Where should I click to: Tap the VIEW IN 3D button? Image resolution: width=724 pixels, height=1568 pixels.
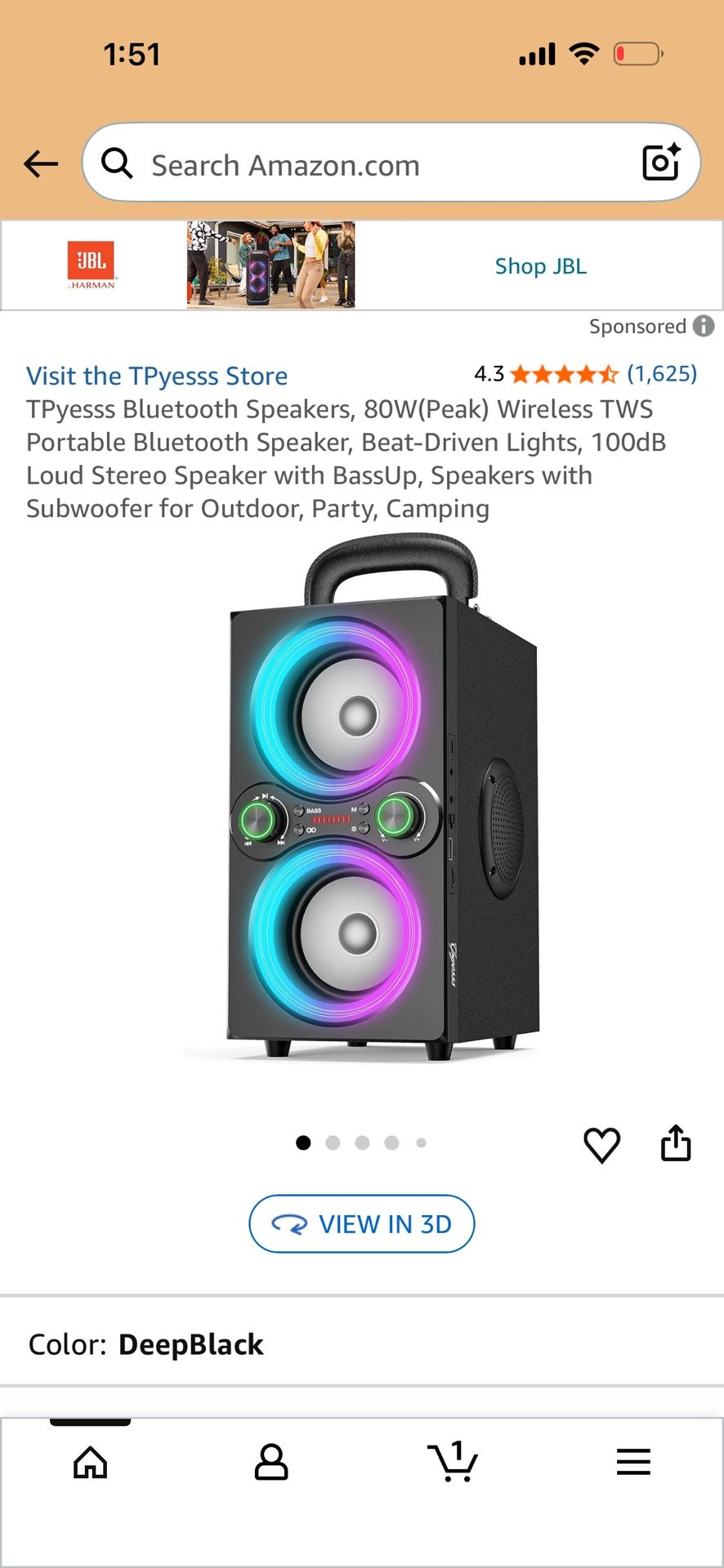coord(361,1223)
